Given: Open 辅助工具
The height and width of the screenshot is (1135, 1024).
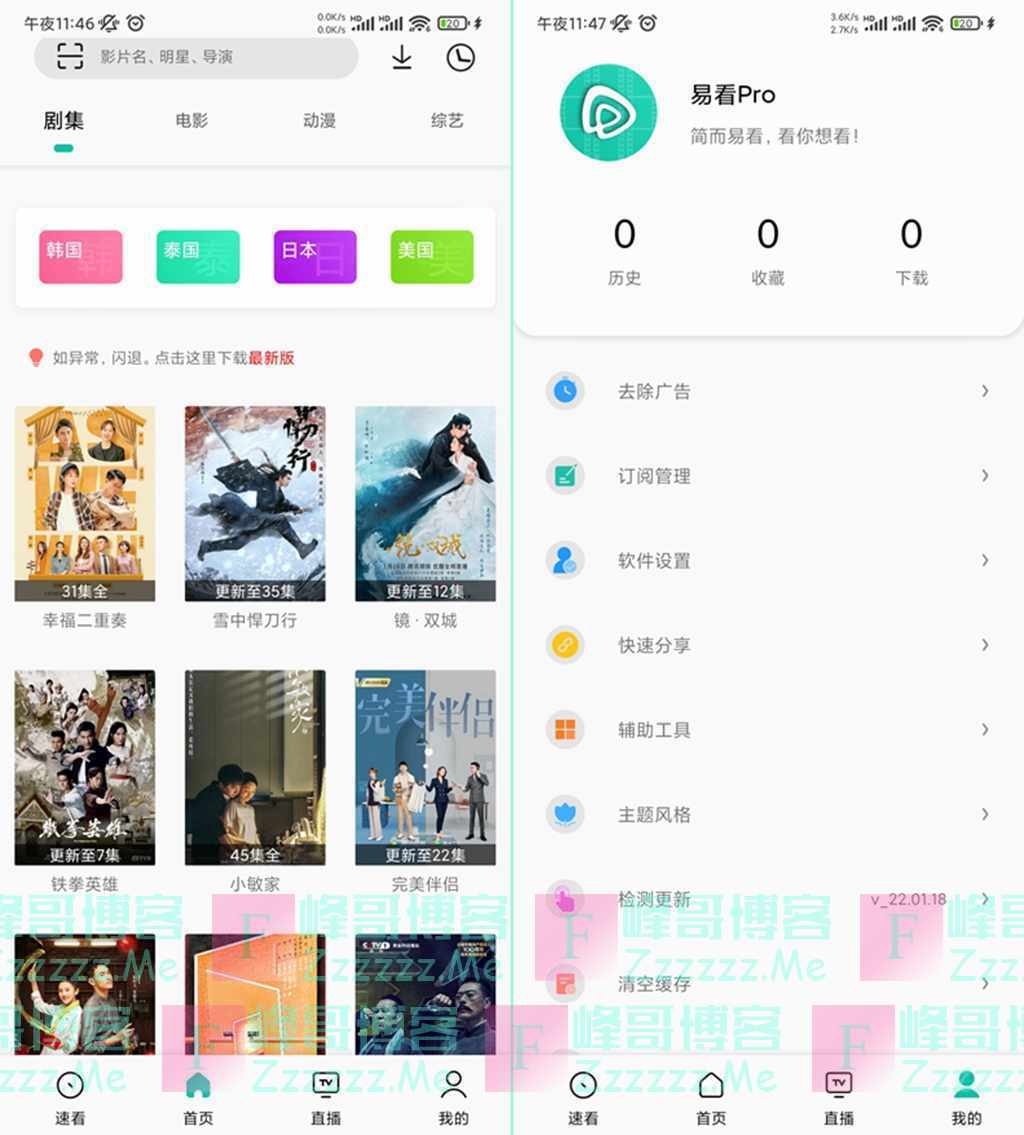Looking at the screenshot, I should click(x=768, y=730).
